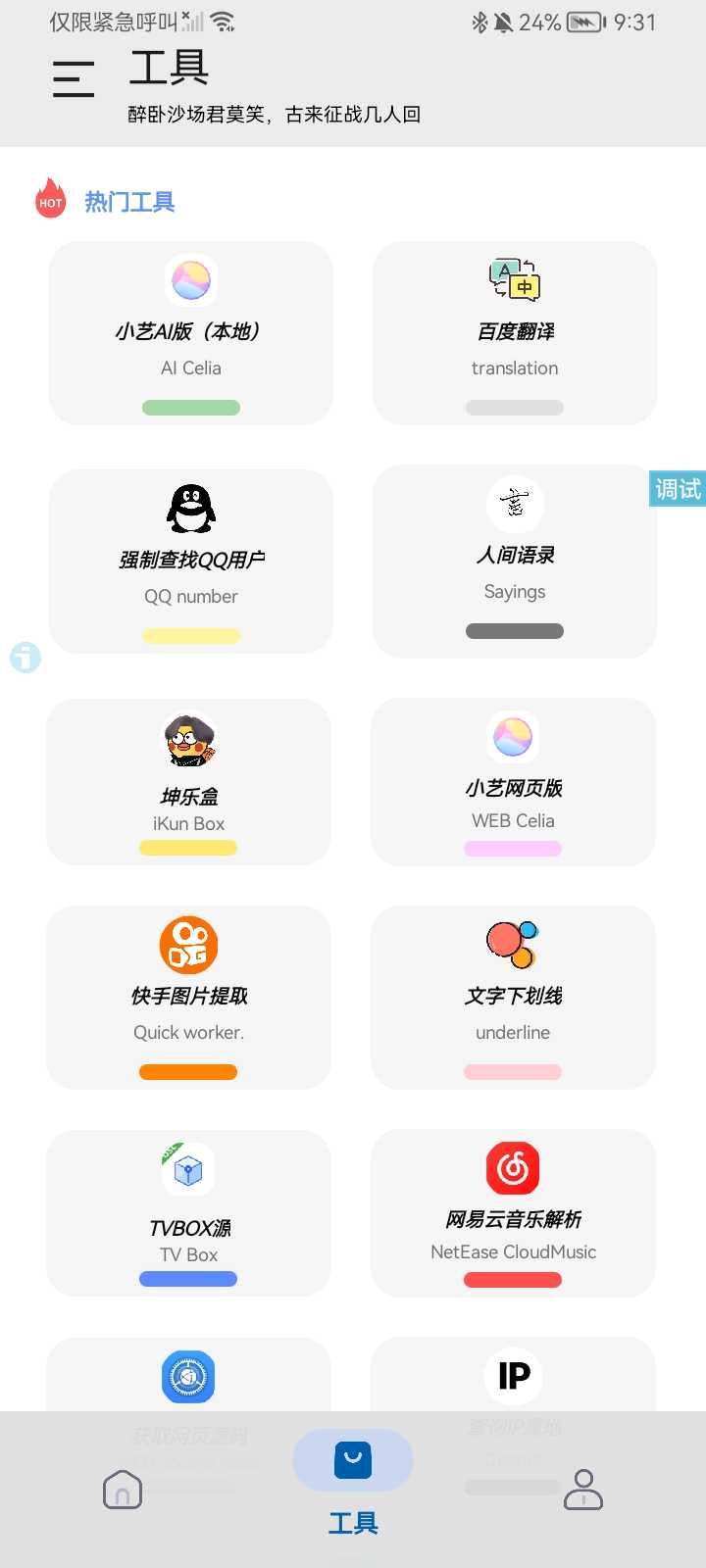Open 文字下划线 underline tool
The width and height of the screenshot is (706, 1568).
pos(512,997)
